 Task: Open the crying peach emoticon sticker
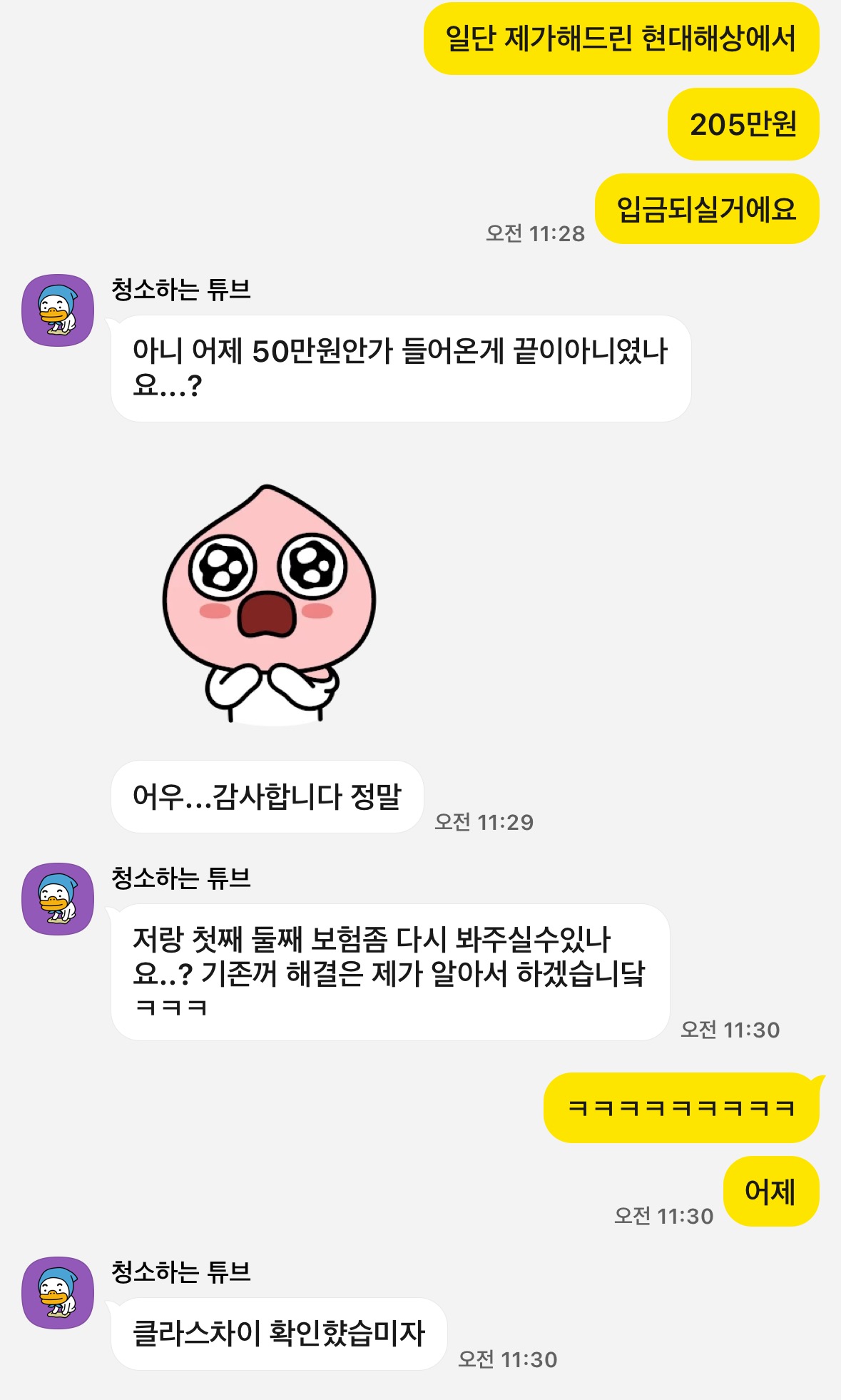point(269,604)
